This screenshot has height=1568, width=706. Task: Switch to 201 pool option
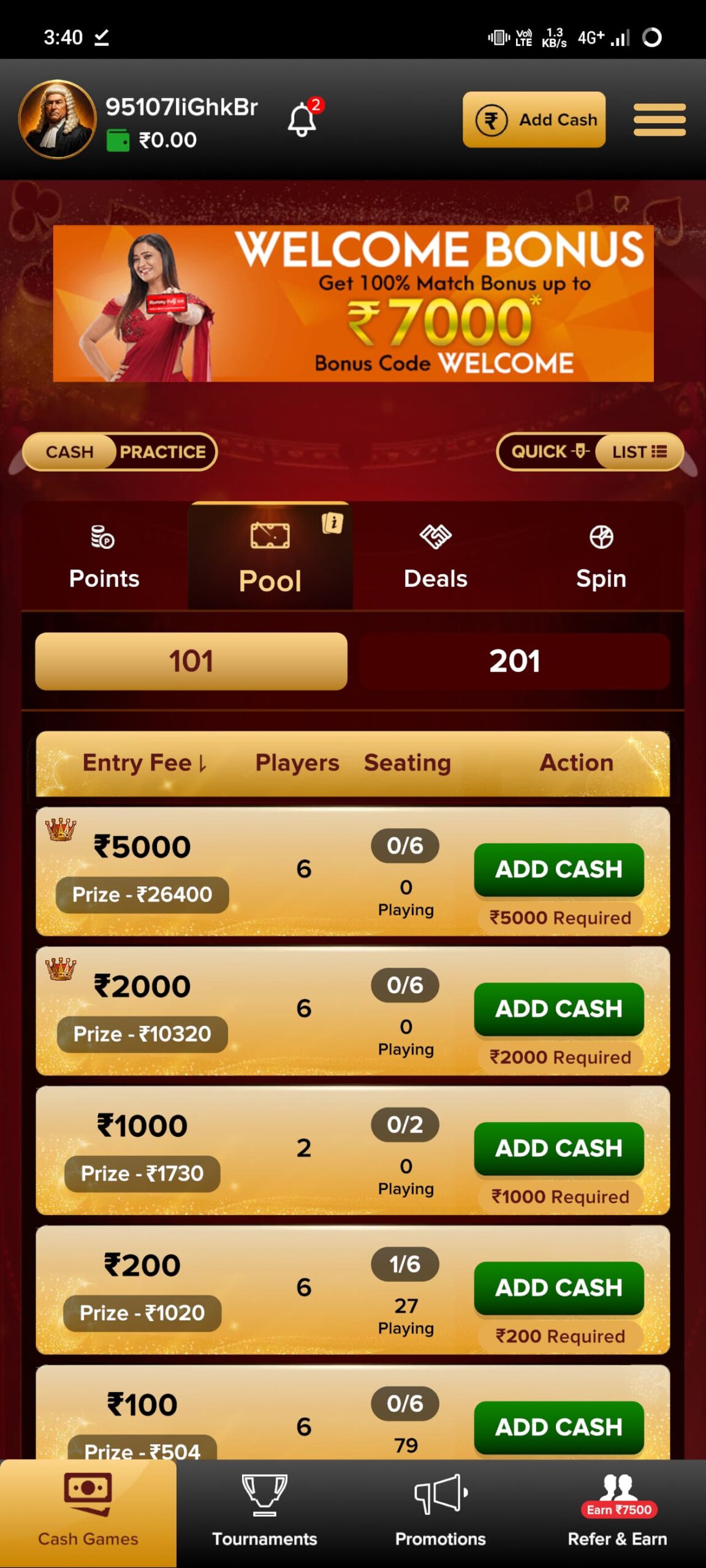514,661
